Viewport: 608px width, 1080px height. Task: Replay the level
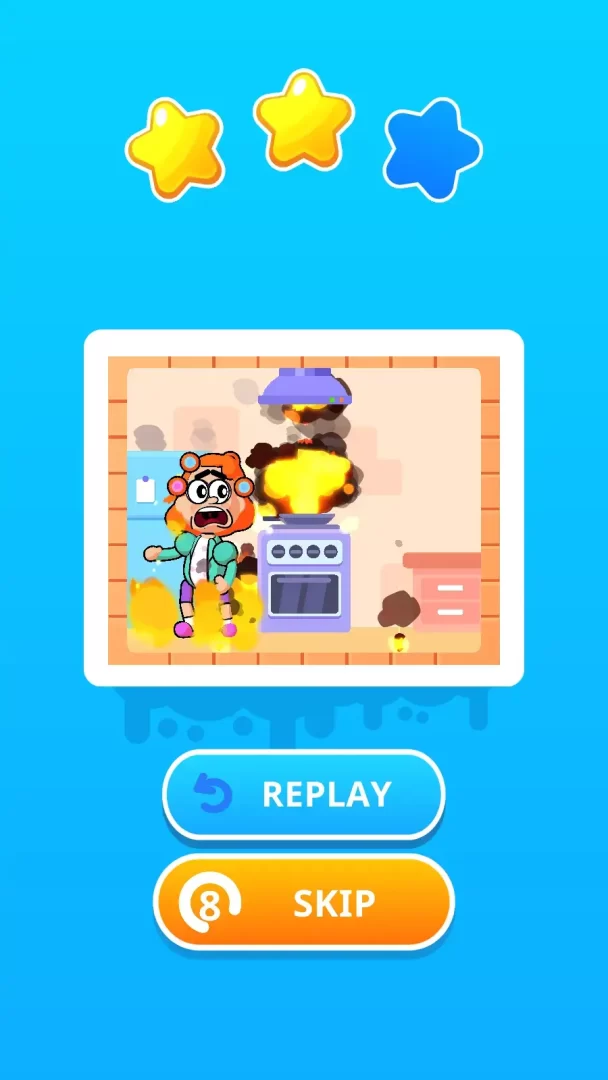pos(303,795)
